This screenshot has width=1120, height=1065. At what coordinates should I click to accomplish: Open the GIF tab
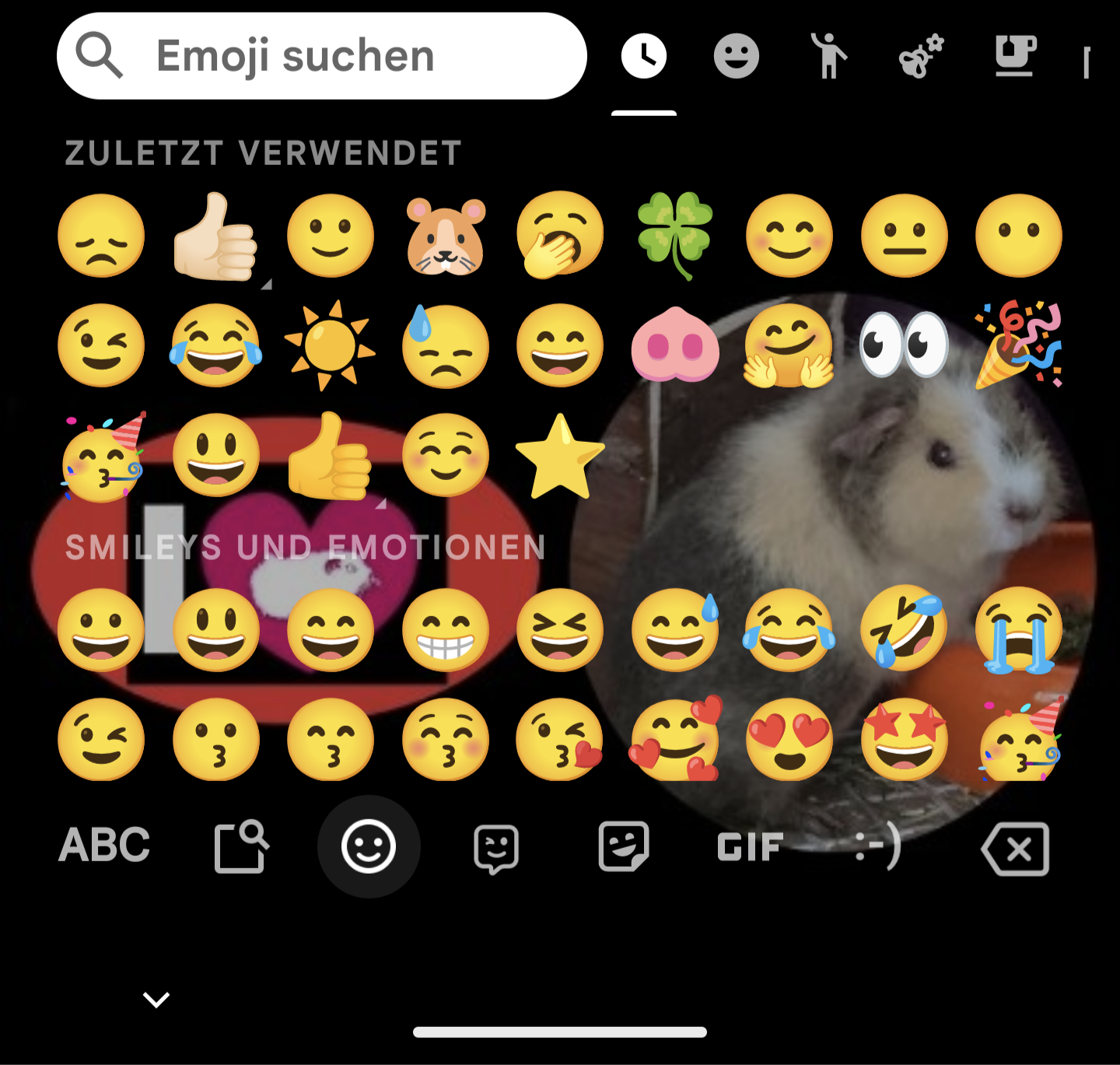(x=750, y=848)
